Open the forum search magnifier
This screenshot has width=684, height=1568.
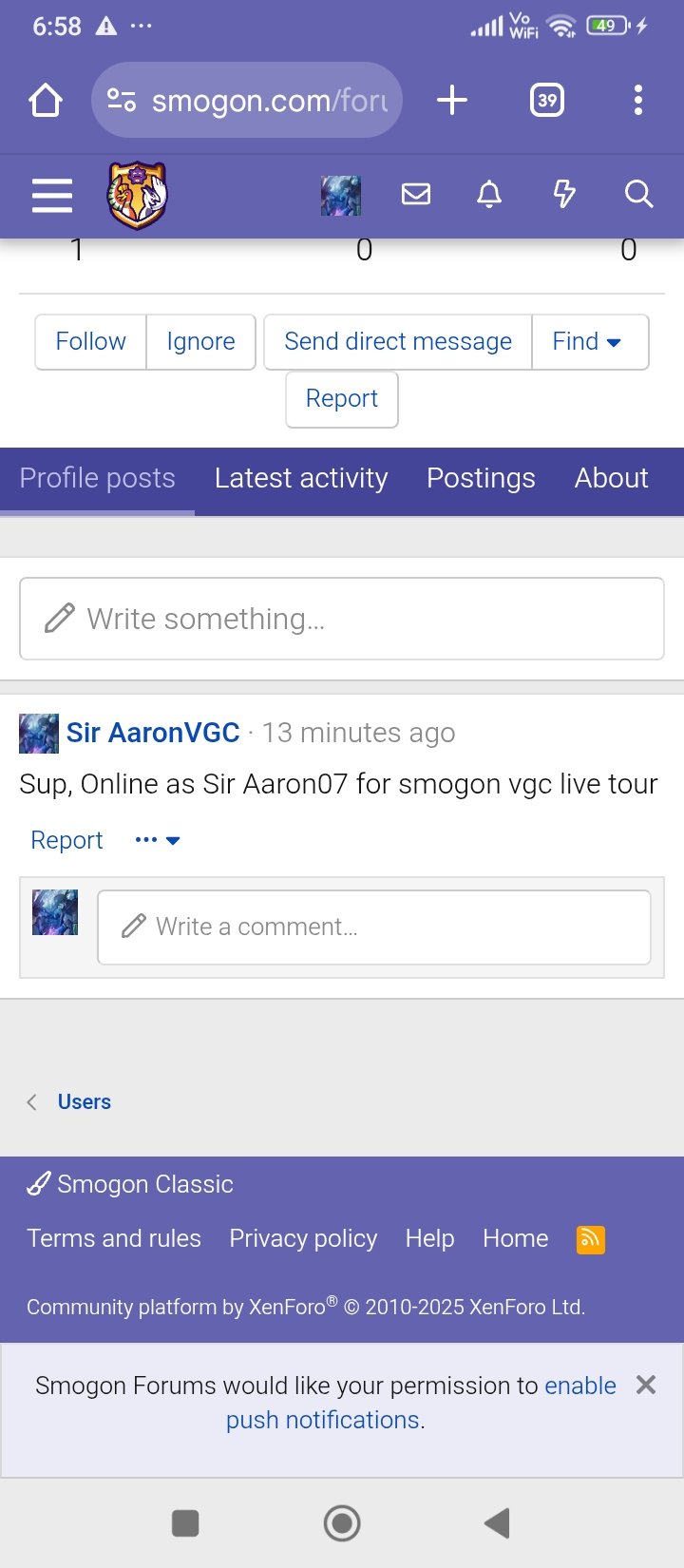click(x=638, y=195)
